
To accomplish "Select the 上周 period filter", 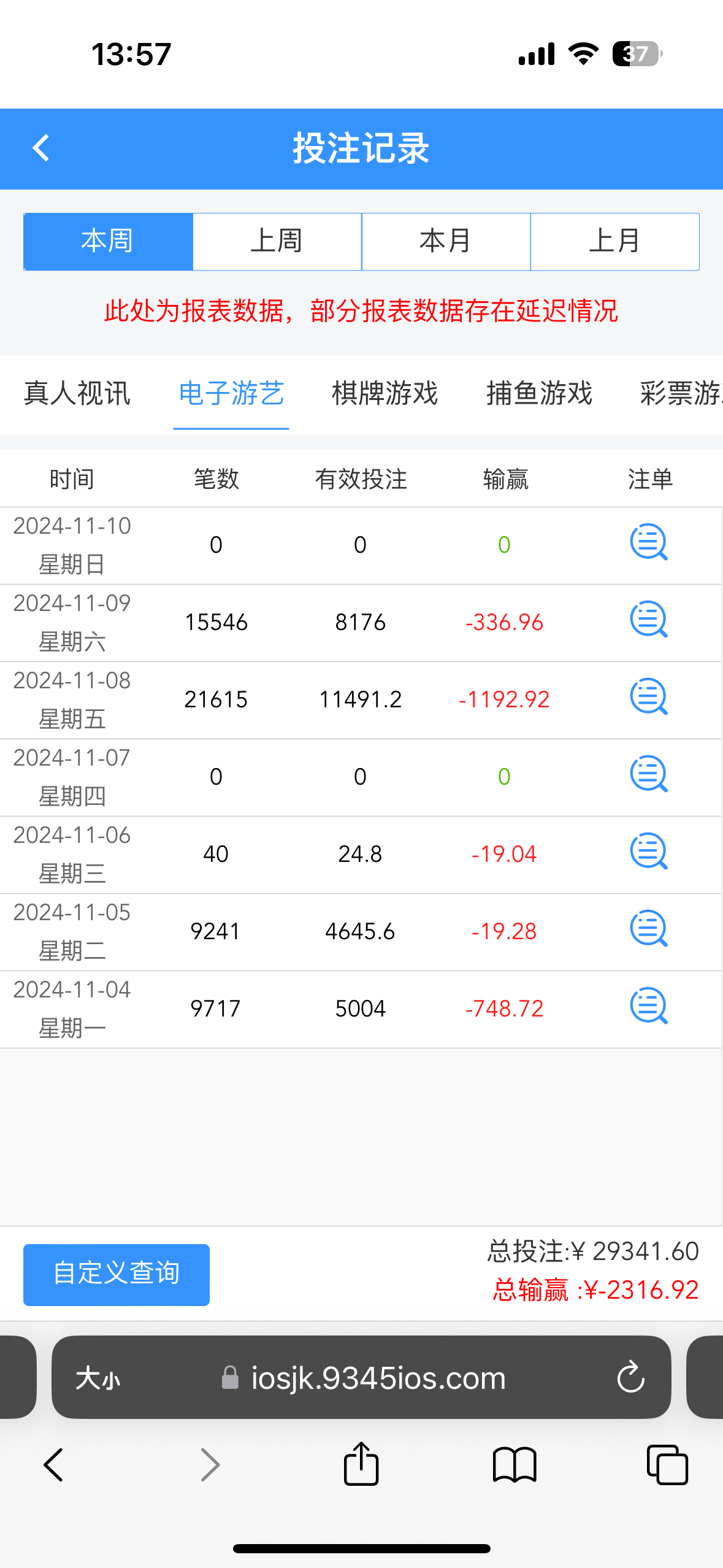I will click(277, 241).
